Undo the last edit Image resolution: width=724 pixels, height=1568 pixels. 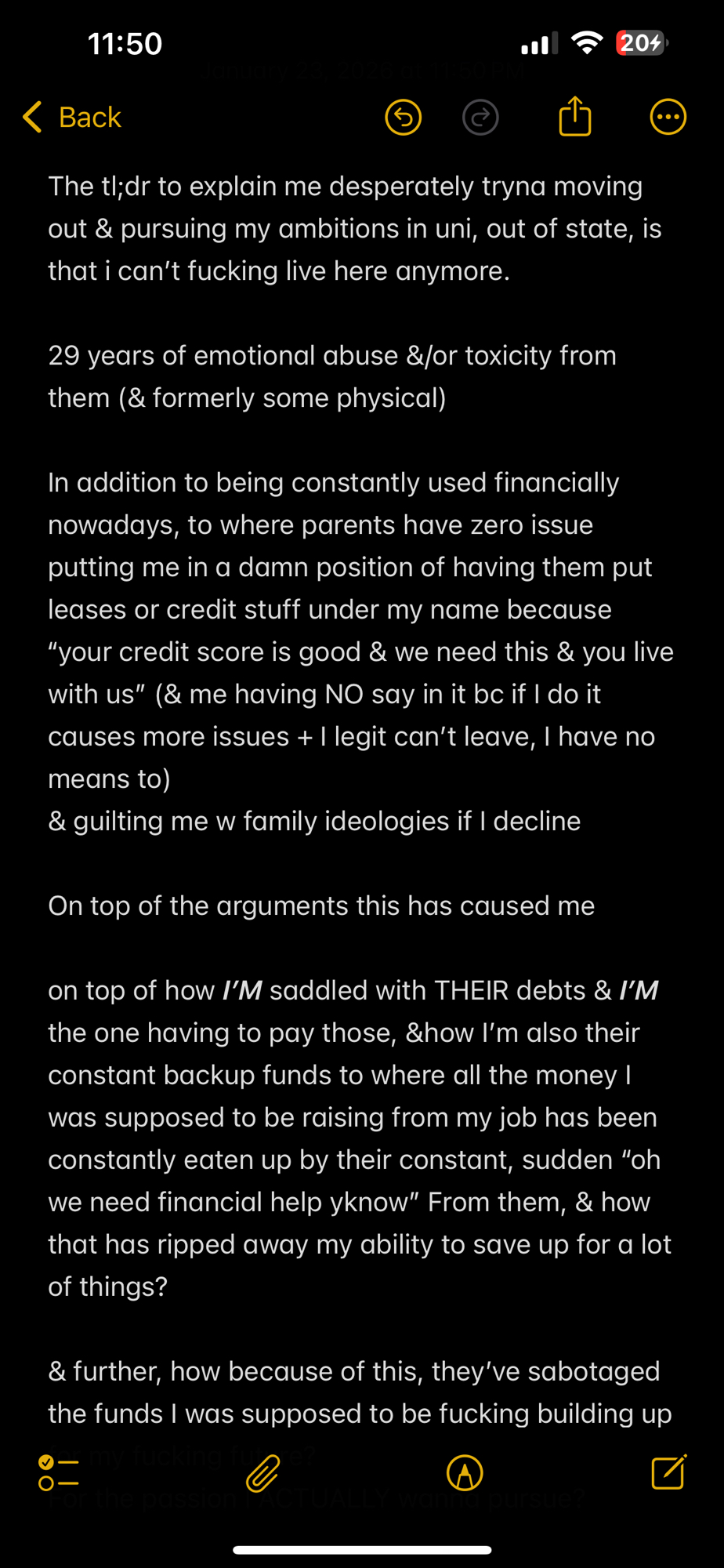(404, 118)
